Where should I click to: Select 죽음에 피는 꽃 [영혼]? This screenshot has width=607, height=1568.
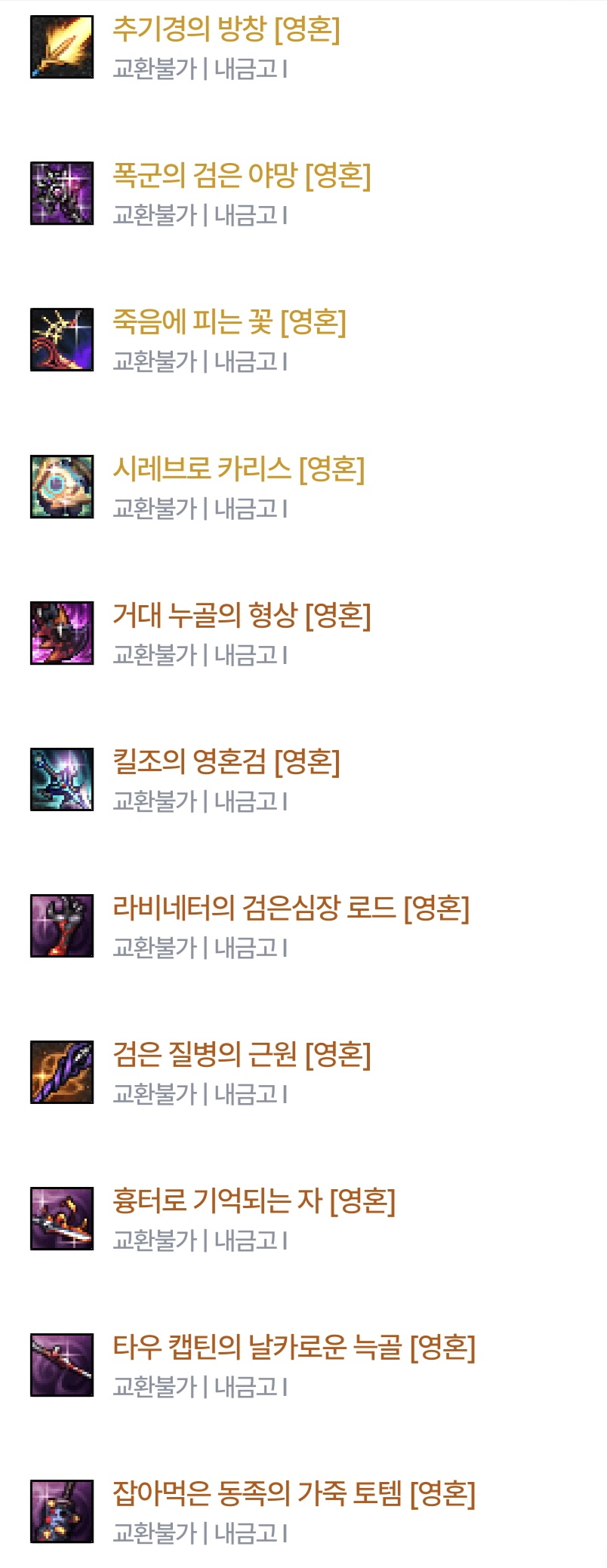pyautogui.click(x=229, y=323)
